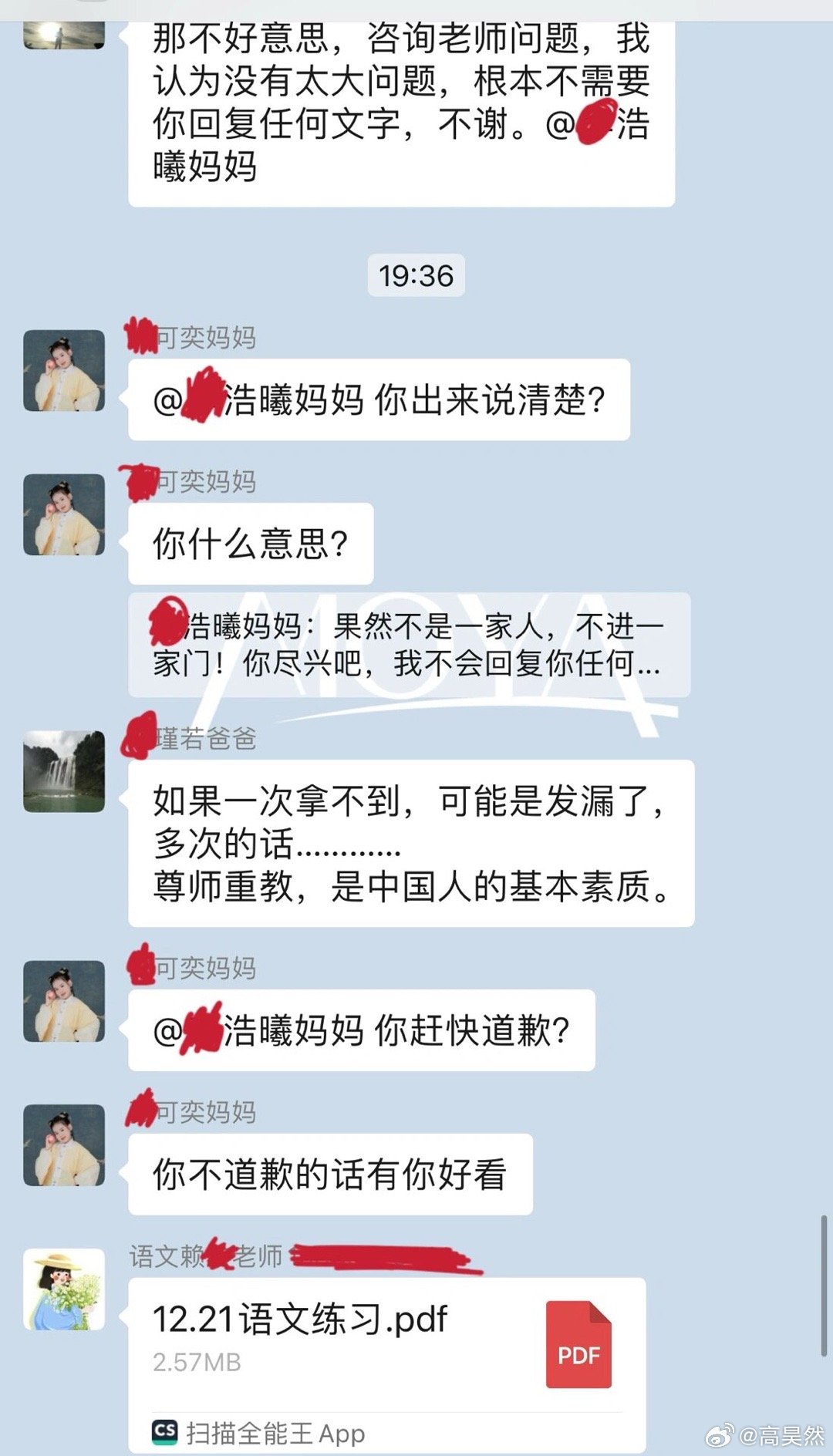The height and width of the screenshot is (1456, 833).
Task: Open the 扫描全能王 App source link
Action: [x=259, y=1433]
